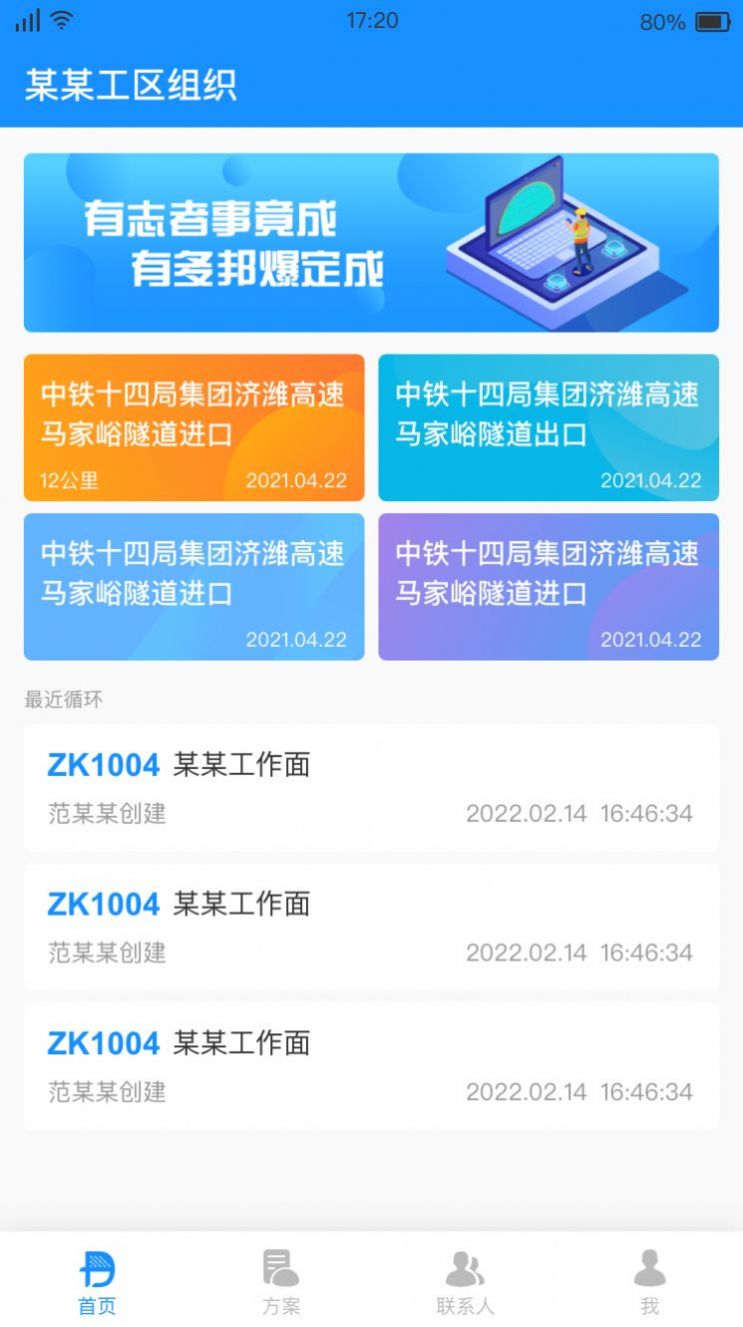The width and height of the screenshot is (743, 1327).
Task: Open the second ZK1004 某某工作面 record
Action: tap(371, 927)
